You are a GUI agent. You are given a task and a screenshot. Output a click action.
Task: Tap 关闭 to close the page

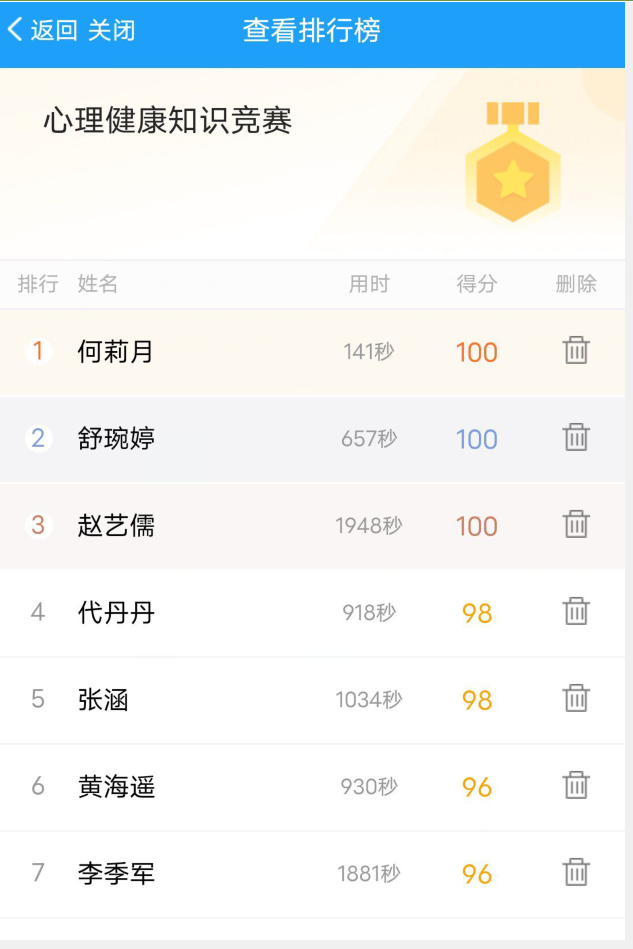click(111, 30)
